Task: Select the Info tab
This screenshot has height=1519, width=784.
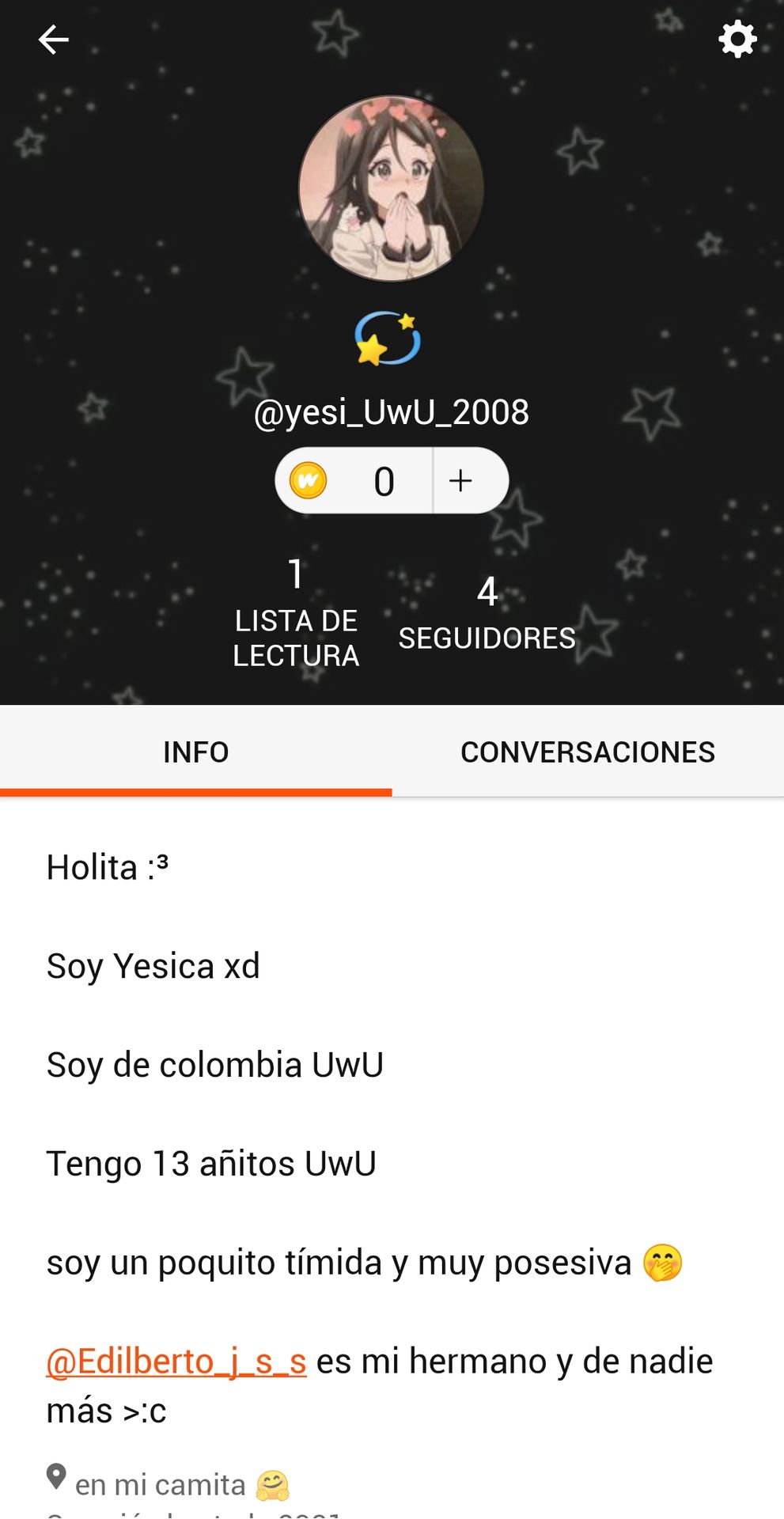Action: coord(195,752)
